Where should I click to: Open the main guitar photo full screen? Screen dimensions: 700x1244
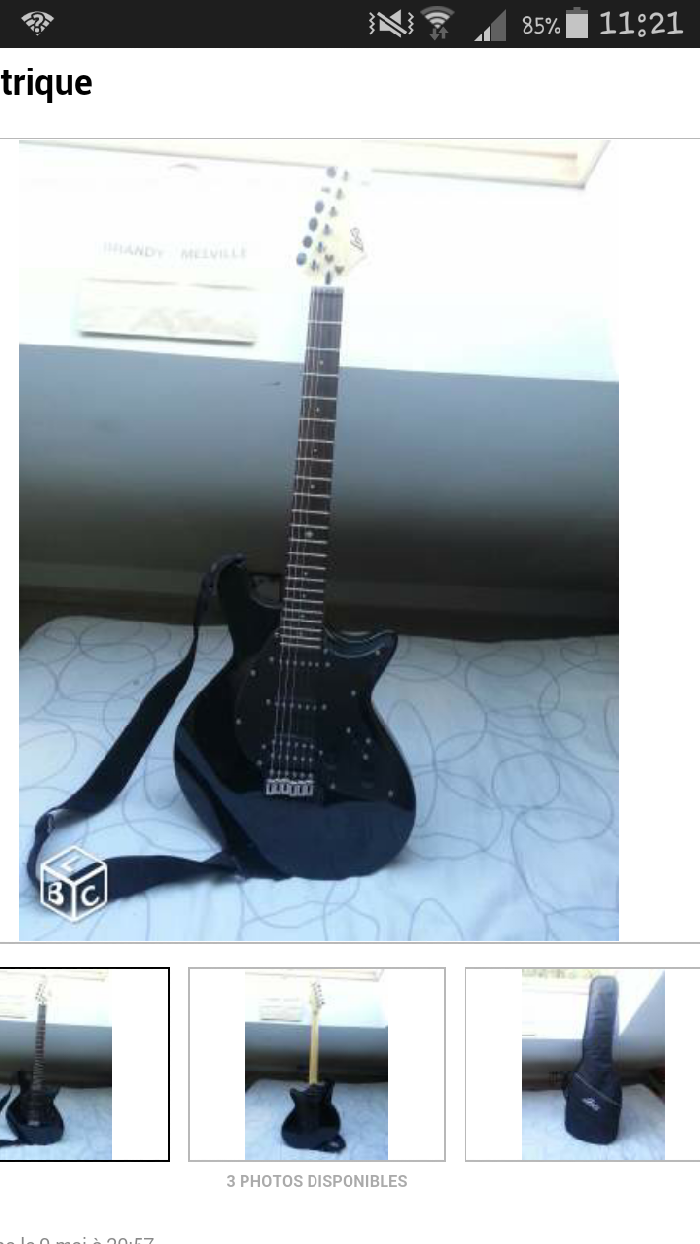pos(318,540)
